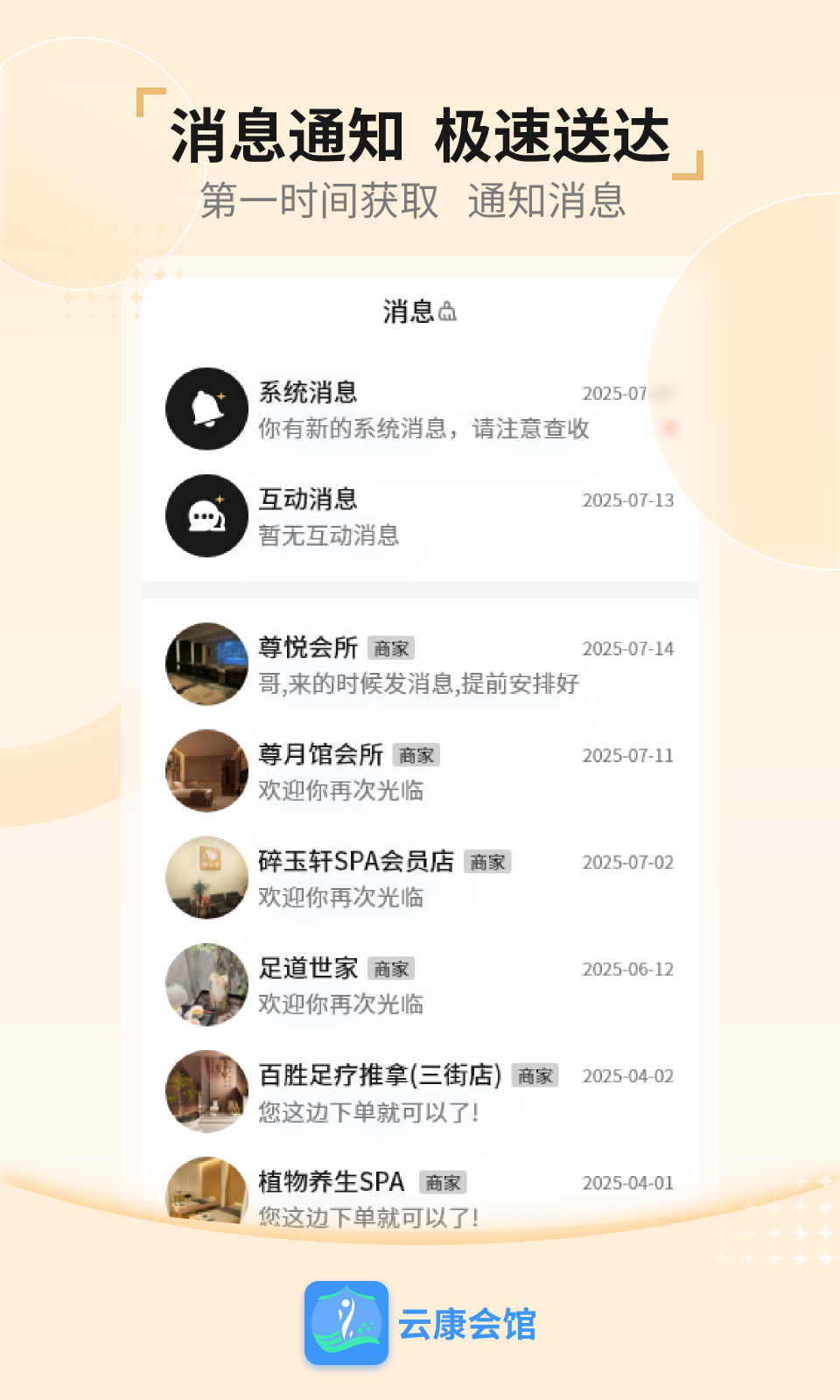Click the 2025-07-14 timestamp
The image size is (840, 1400).
[628, 649]
